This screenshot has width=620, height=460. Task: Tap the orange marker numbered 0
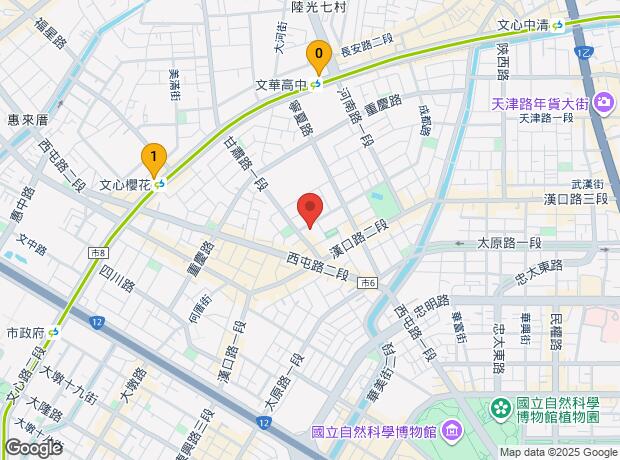(319, 55)
